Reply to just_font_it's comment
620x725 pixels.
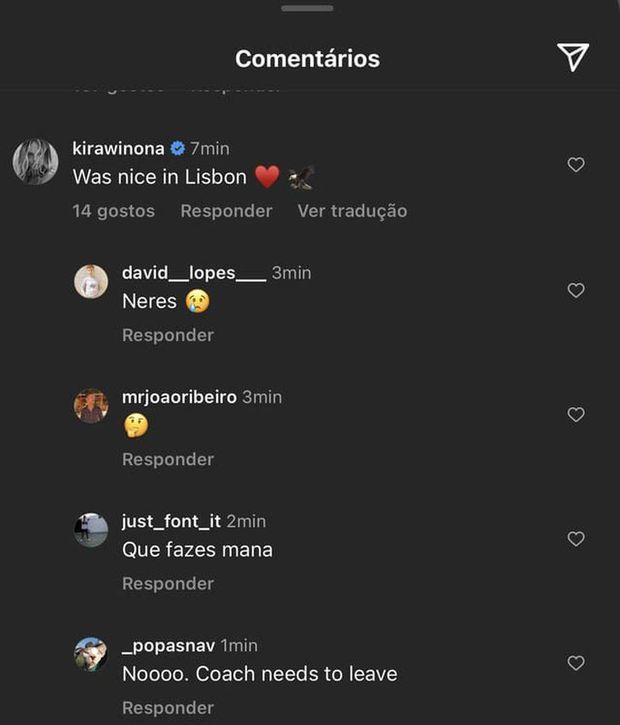[168, 583]
